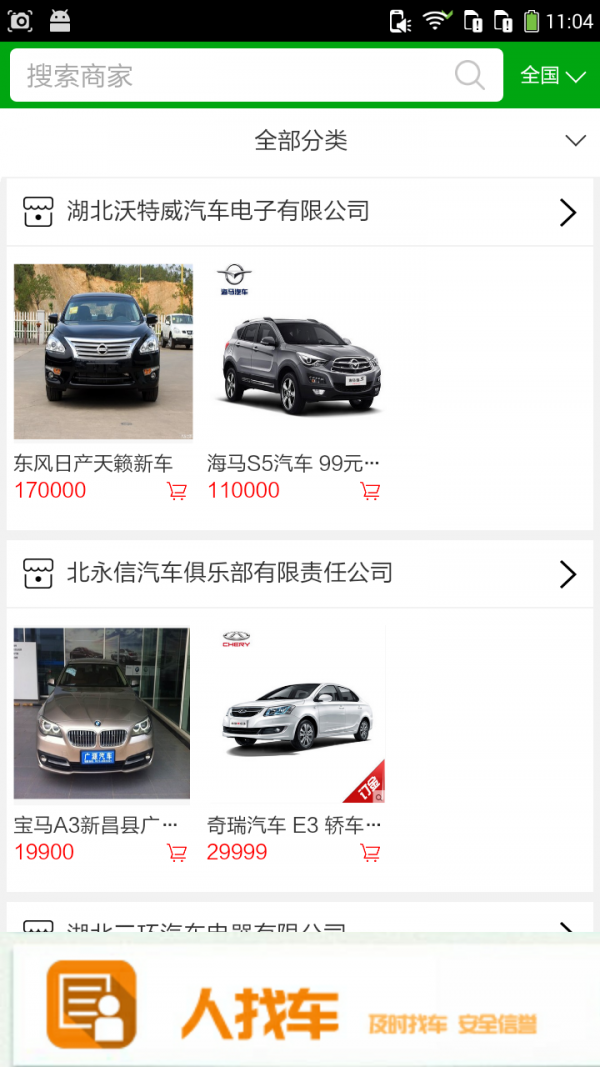Open merchant 北永信汽车俱乐部有限责任公司
This screenshot has height=1067, width=600.
300,574
